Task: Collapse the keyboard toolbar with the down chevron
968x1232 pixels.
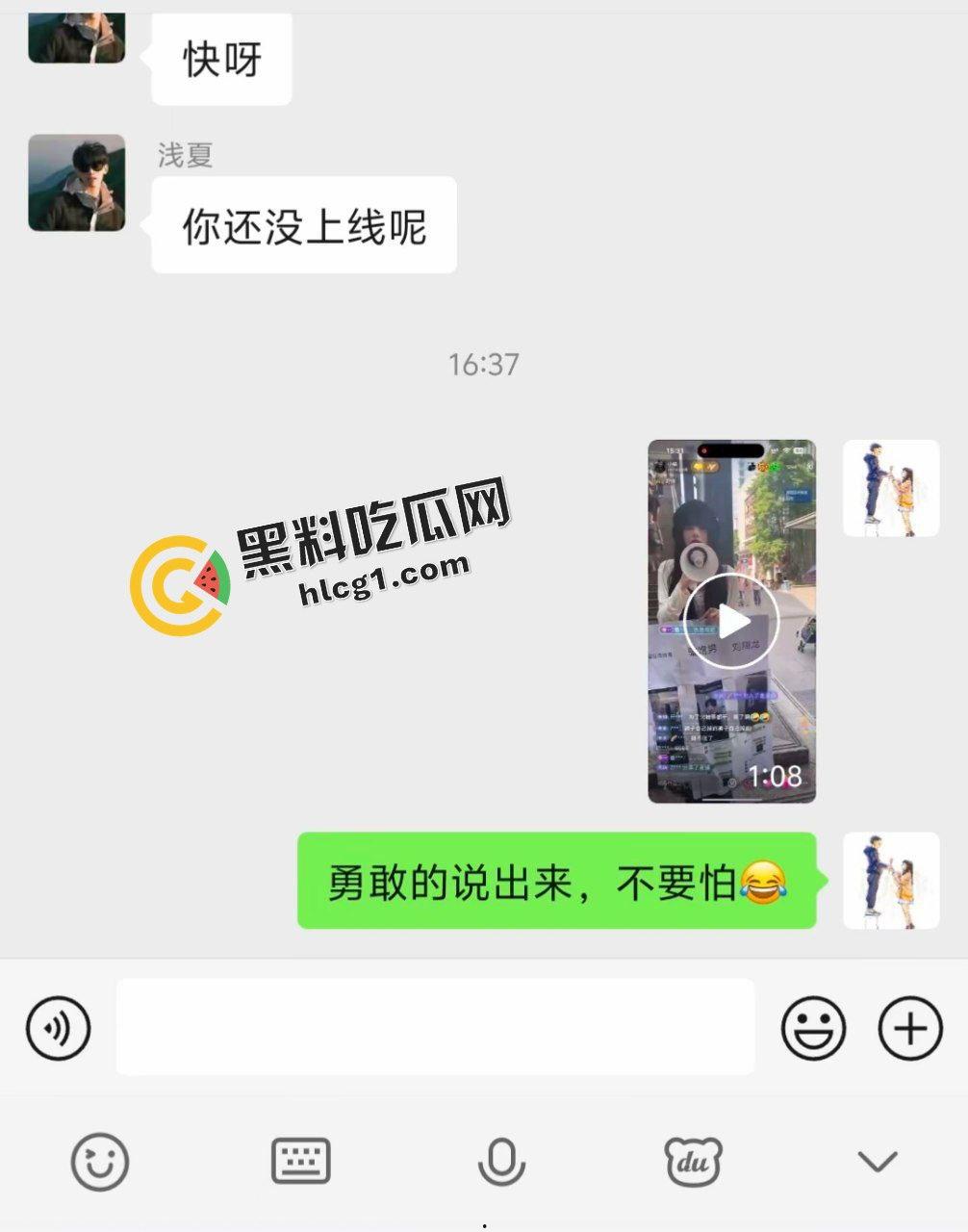Action: (x=878, y=1162)
